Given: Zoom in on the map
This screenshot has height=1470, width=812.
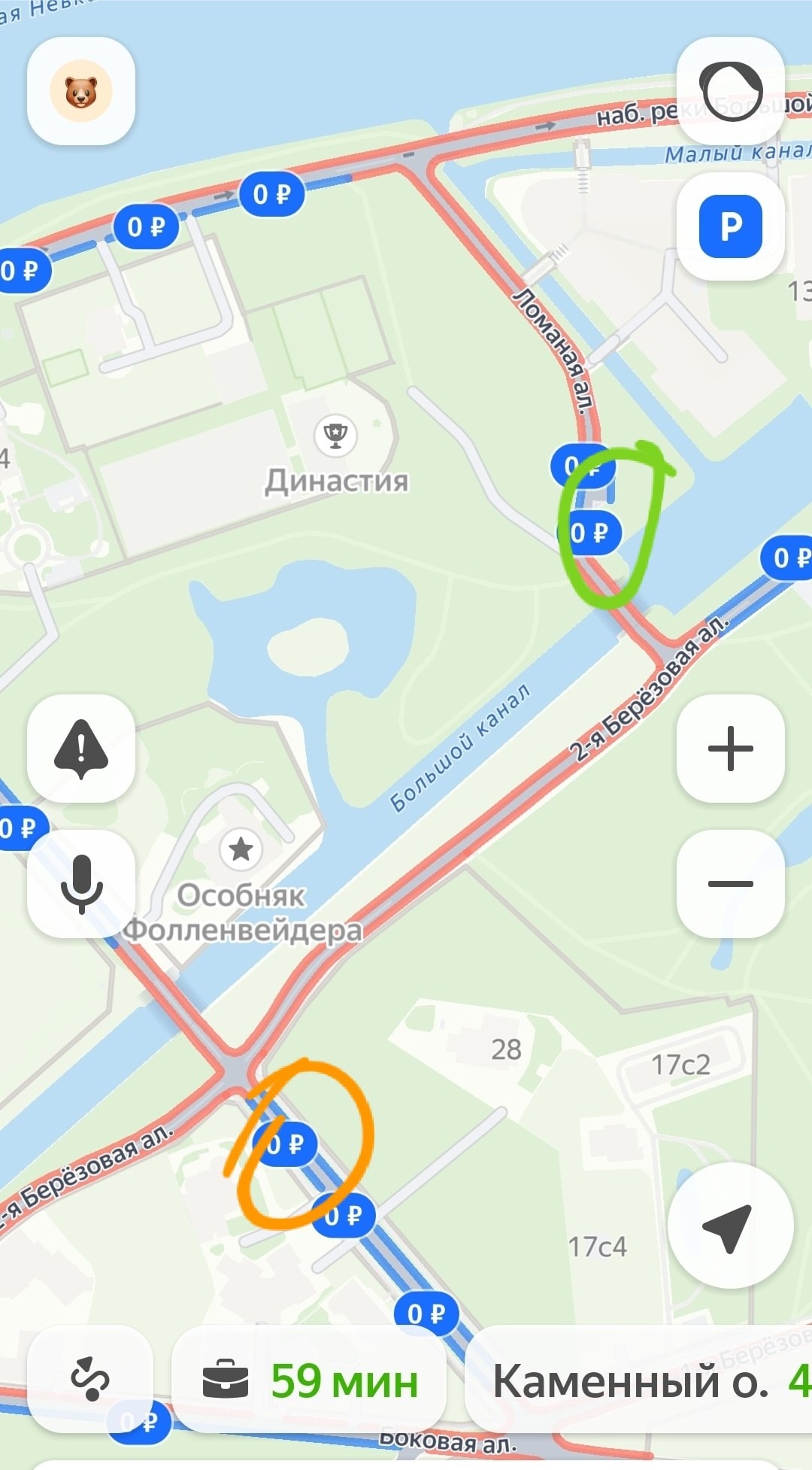Looking at the screenshot, I should click(731, 749).
